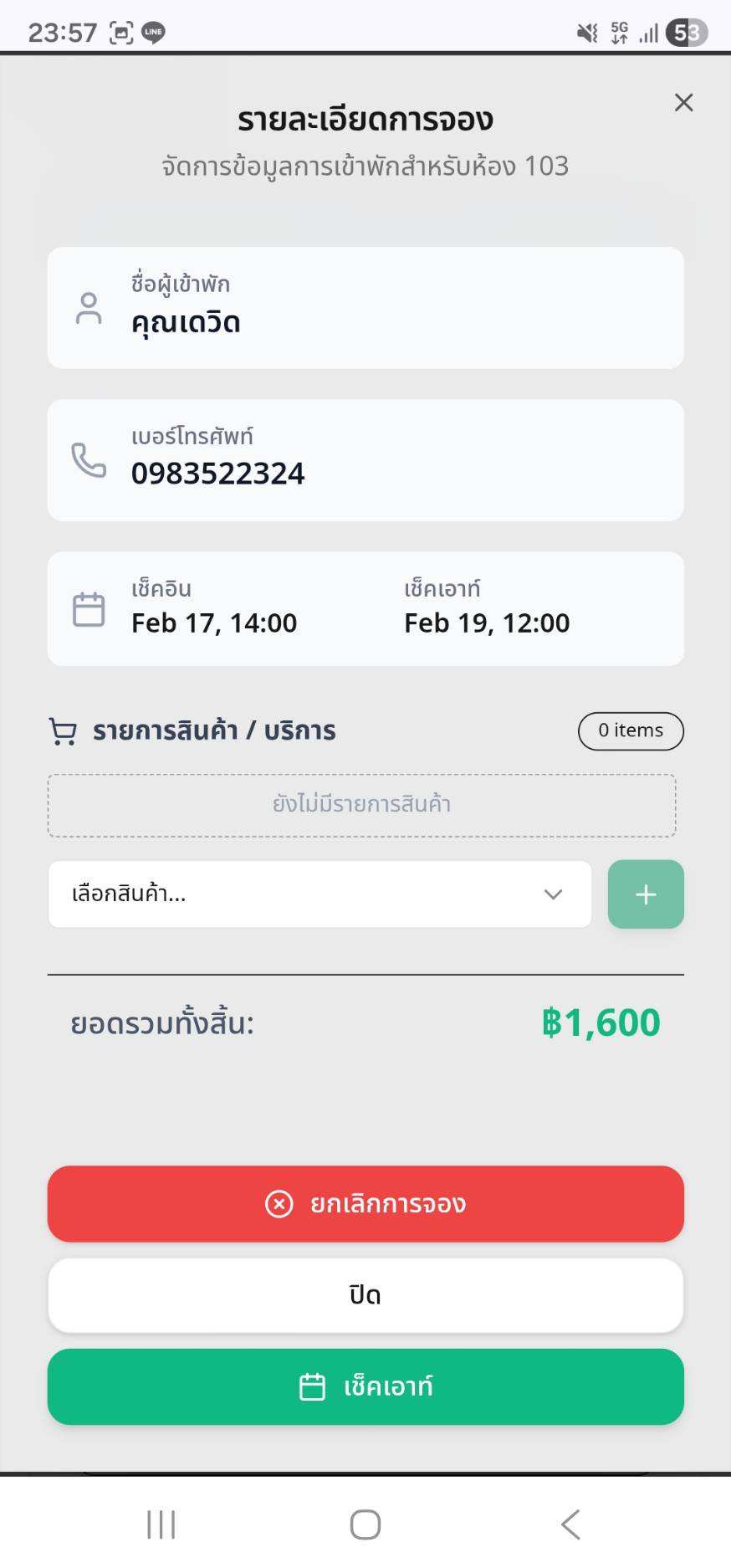Tap the green plus button to add product
The height and width of the screenshot is (1568, 731).
(645, 894)
